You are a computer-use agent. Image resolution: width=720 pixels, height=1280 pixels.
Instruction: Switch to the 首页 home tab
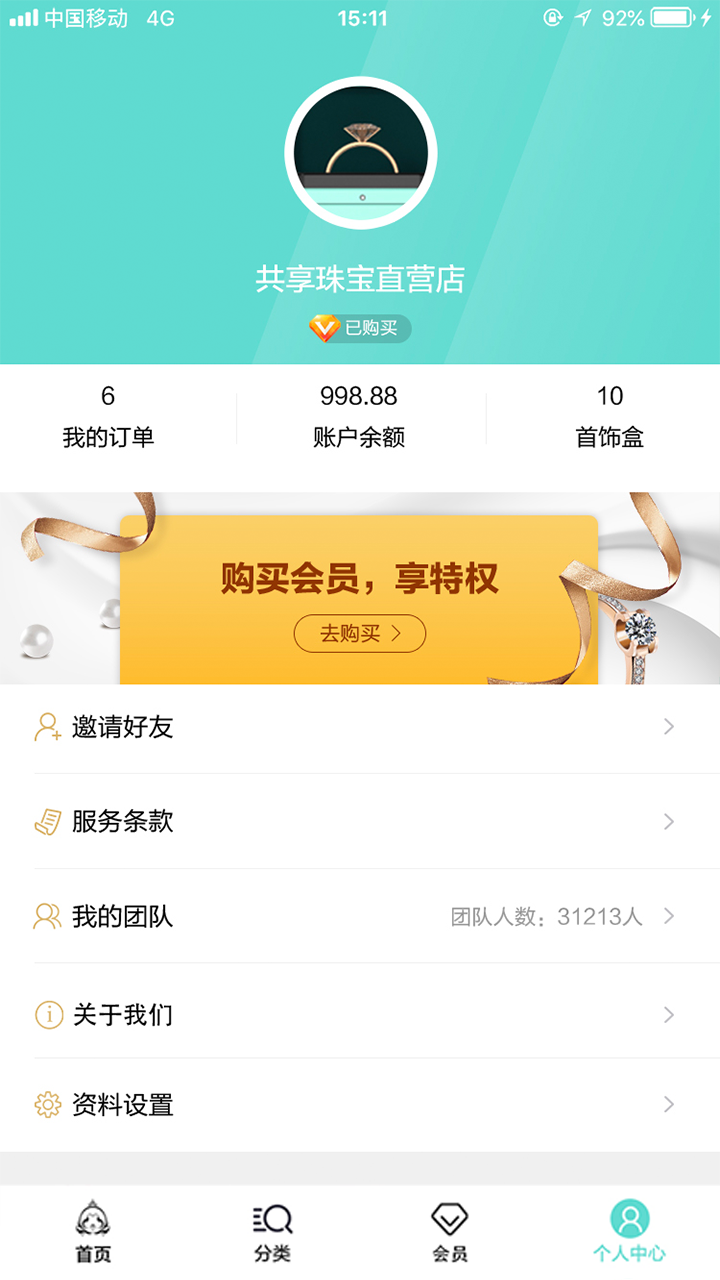(x=93, y=1232)
